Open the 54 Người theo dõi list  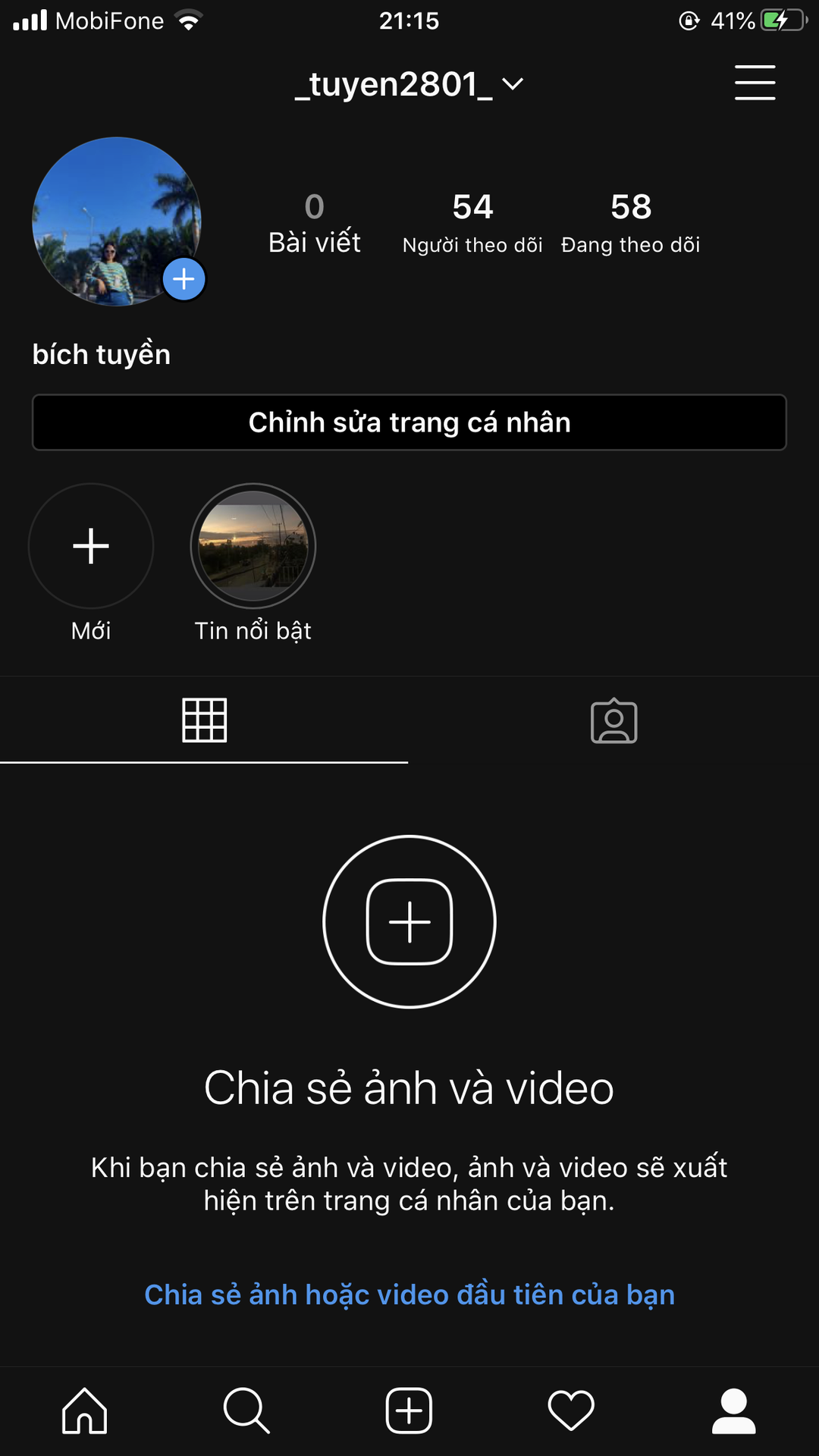pyautogui.click(x=472, y=222)
